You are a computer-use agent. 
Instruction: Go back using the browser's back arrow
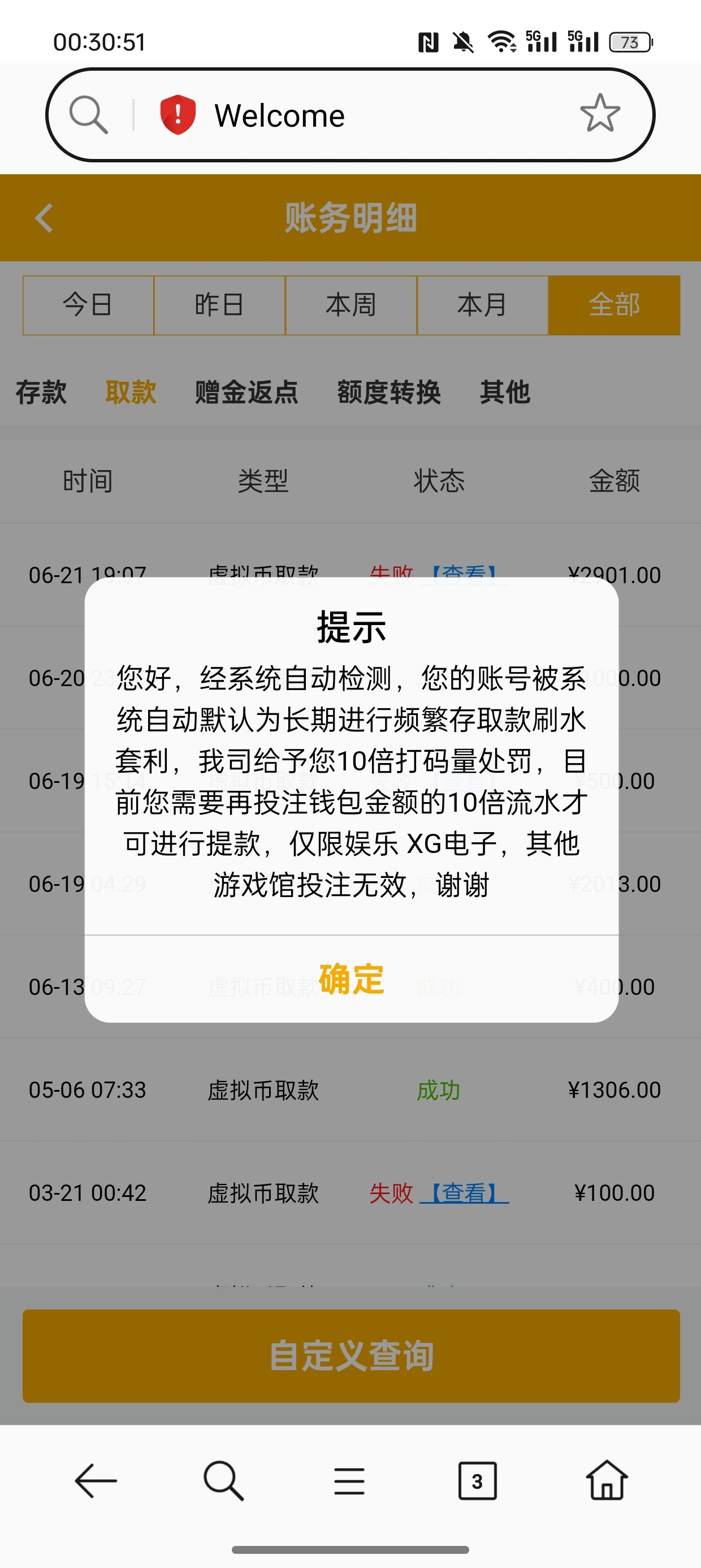click(x=96, y=1480)
